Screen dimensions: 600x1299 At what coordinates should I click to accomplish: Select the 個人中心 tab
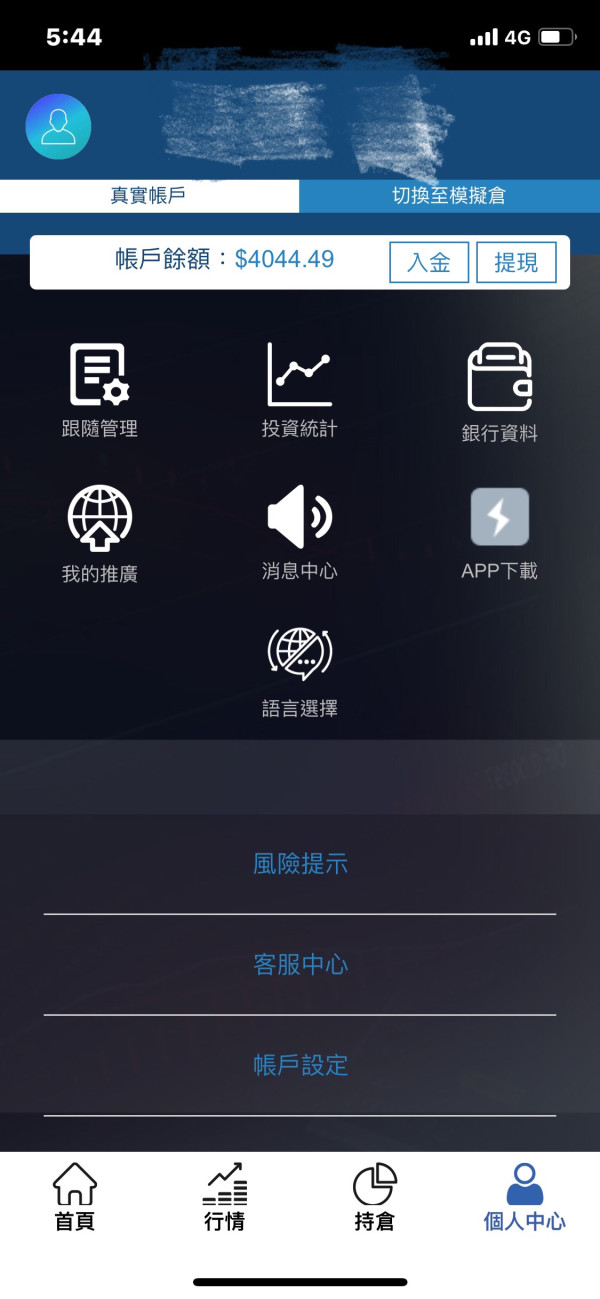pyautogui.click(x=525, y=1197)
